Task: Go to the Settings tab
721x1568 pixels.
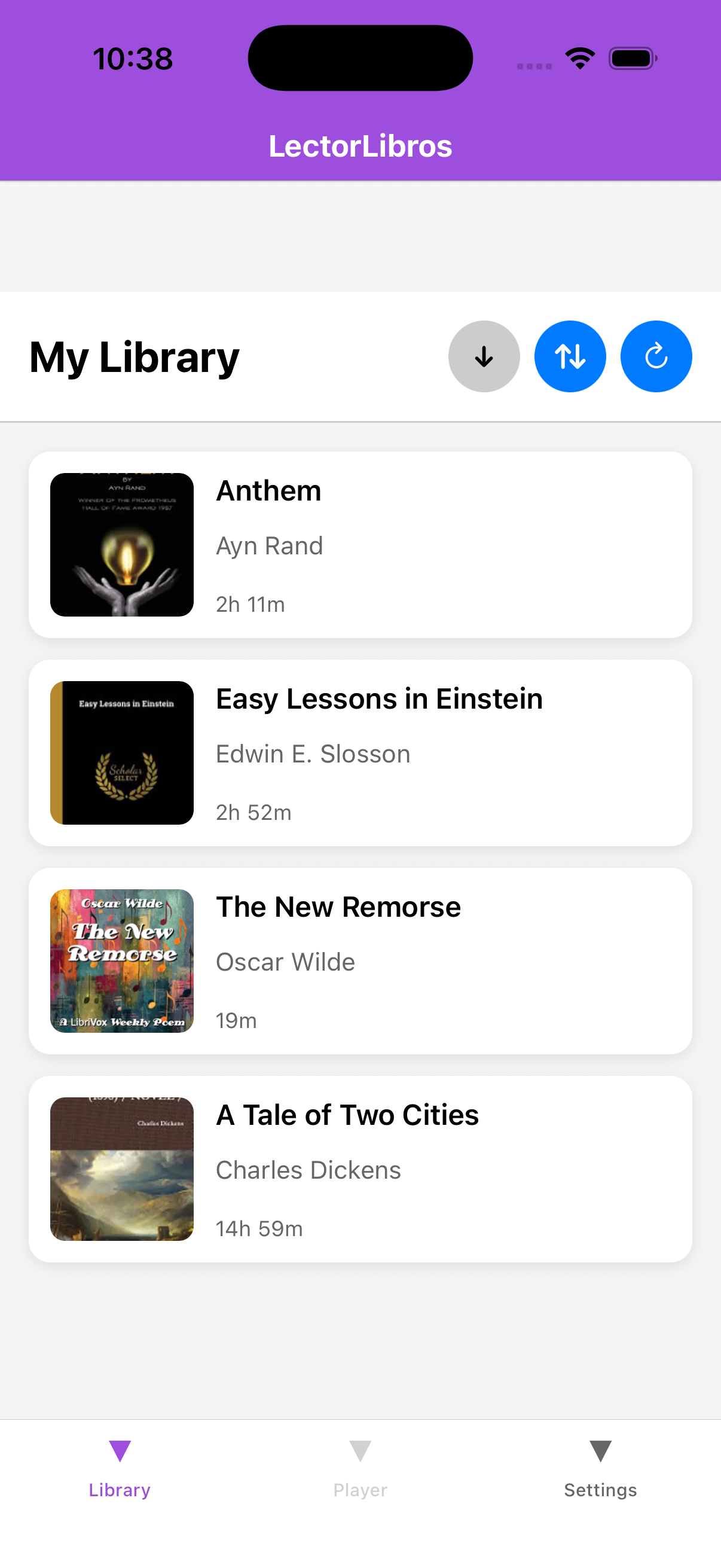Action: [x=600, y=1468]
